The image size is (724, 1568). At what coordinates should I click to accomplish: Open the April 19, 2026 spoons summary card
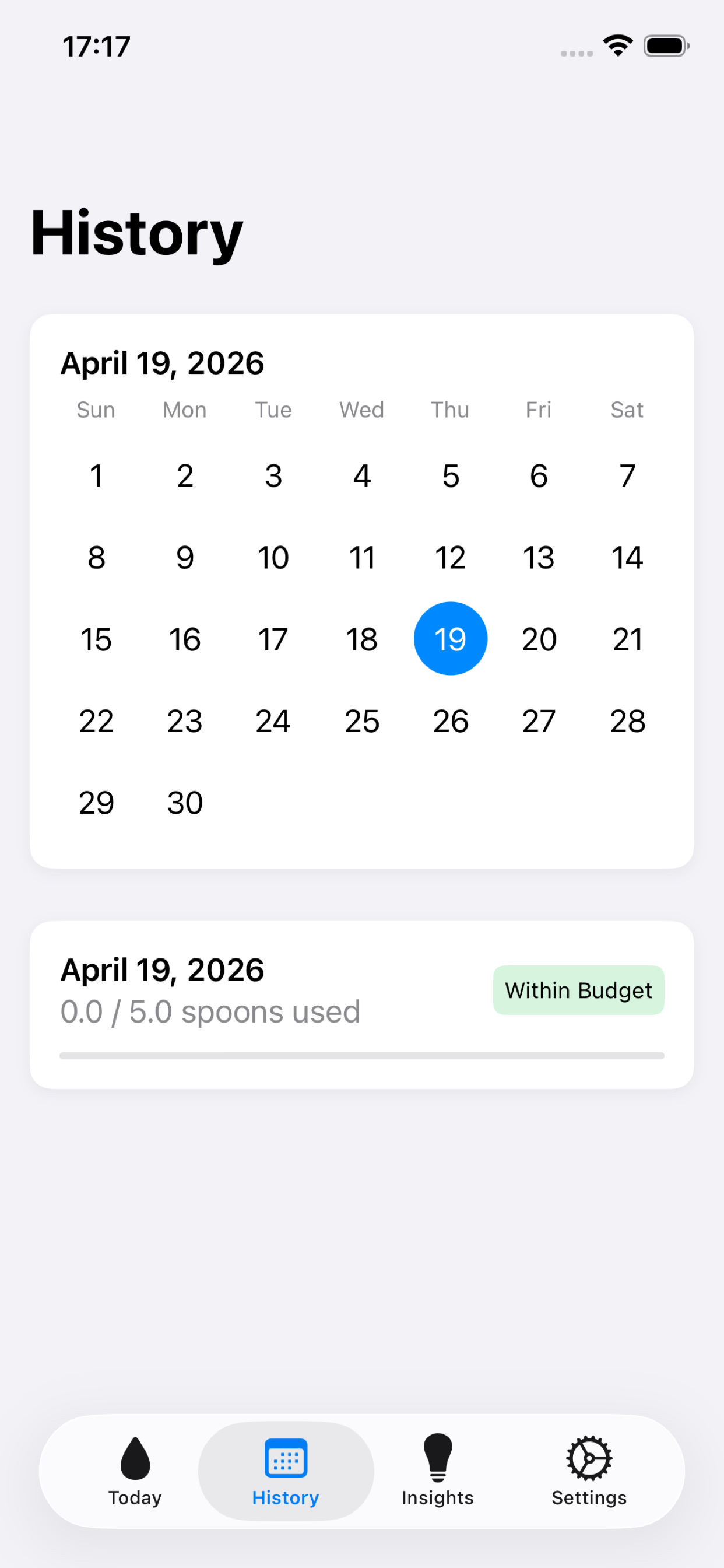(362, 1005)
